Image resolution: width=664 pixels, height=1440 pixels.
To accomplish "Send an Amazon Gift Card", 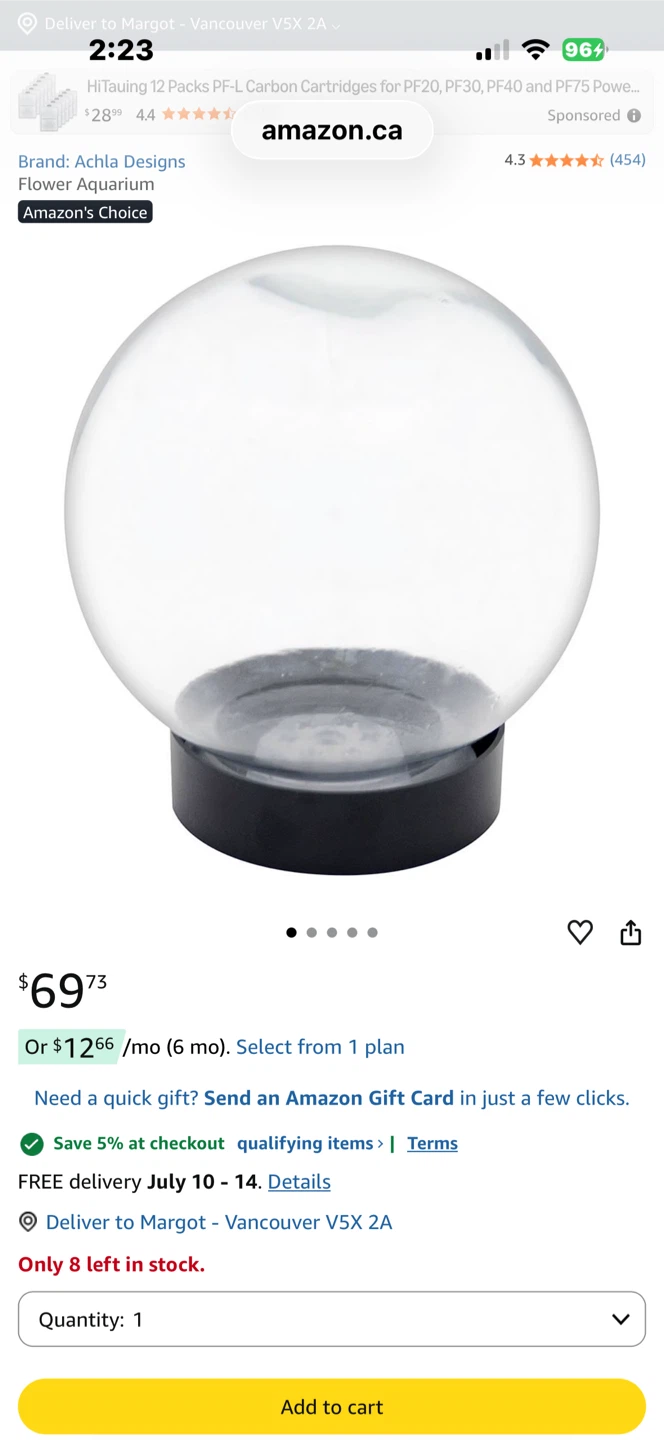I will point(329,1098).
